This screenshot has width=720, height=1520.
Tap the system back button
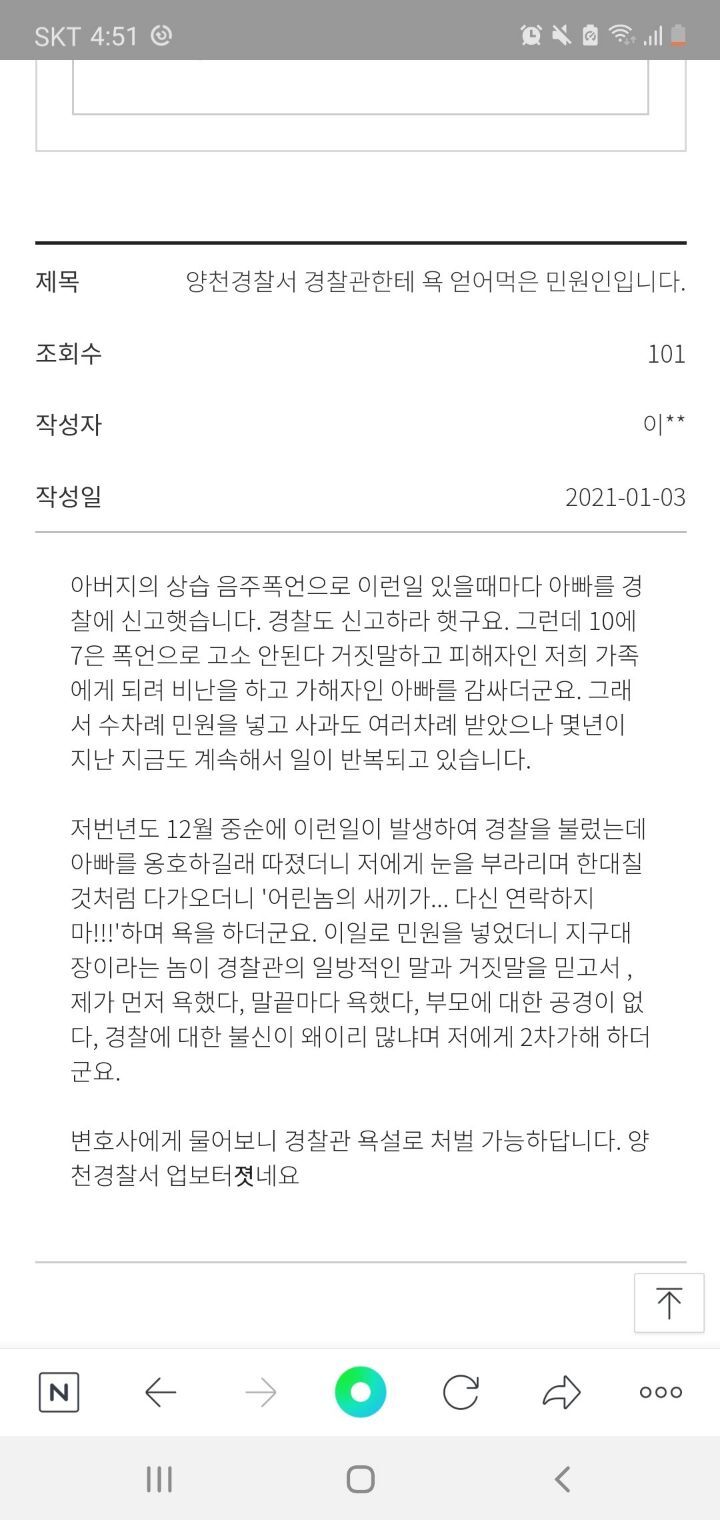(x=562, y=1479)
